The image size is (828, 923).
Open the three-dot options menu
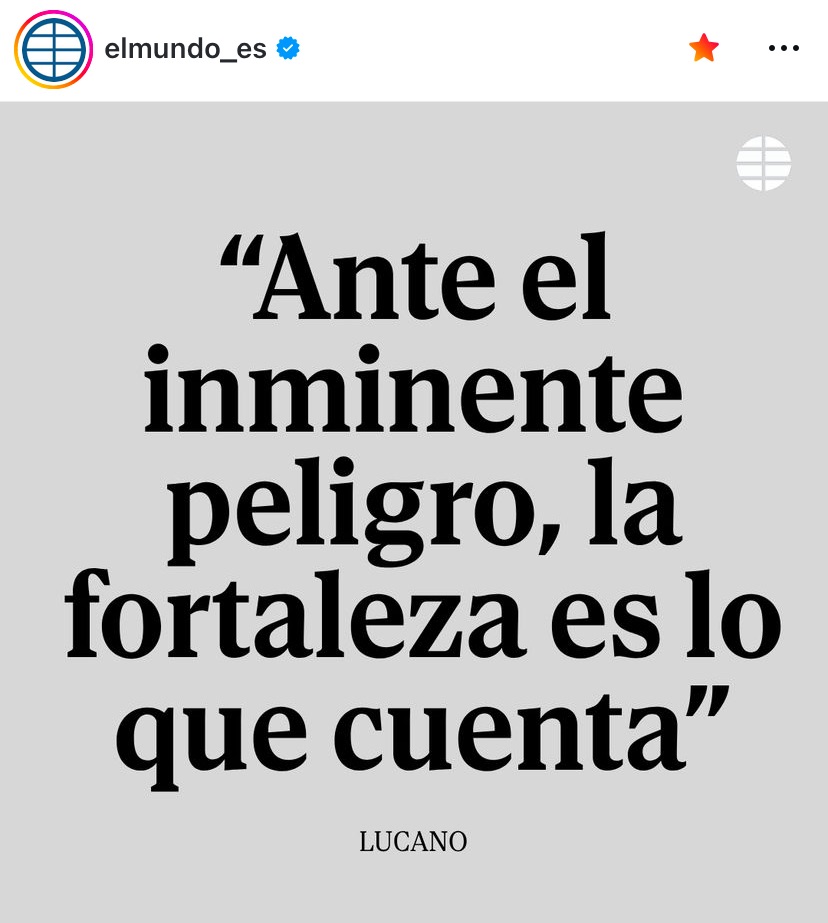pyautogui.click(x=783, y=48)
